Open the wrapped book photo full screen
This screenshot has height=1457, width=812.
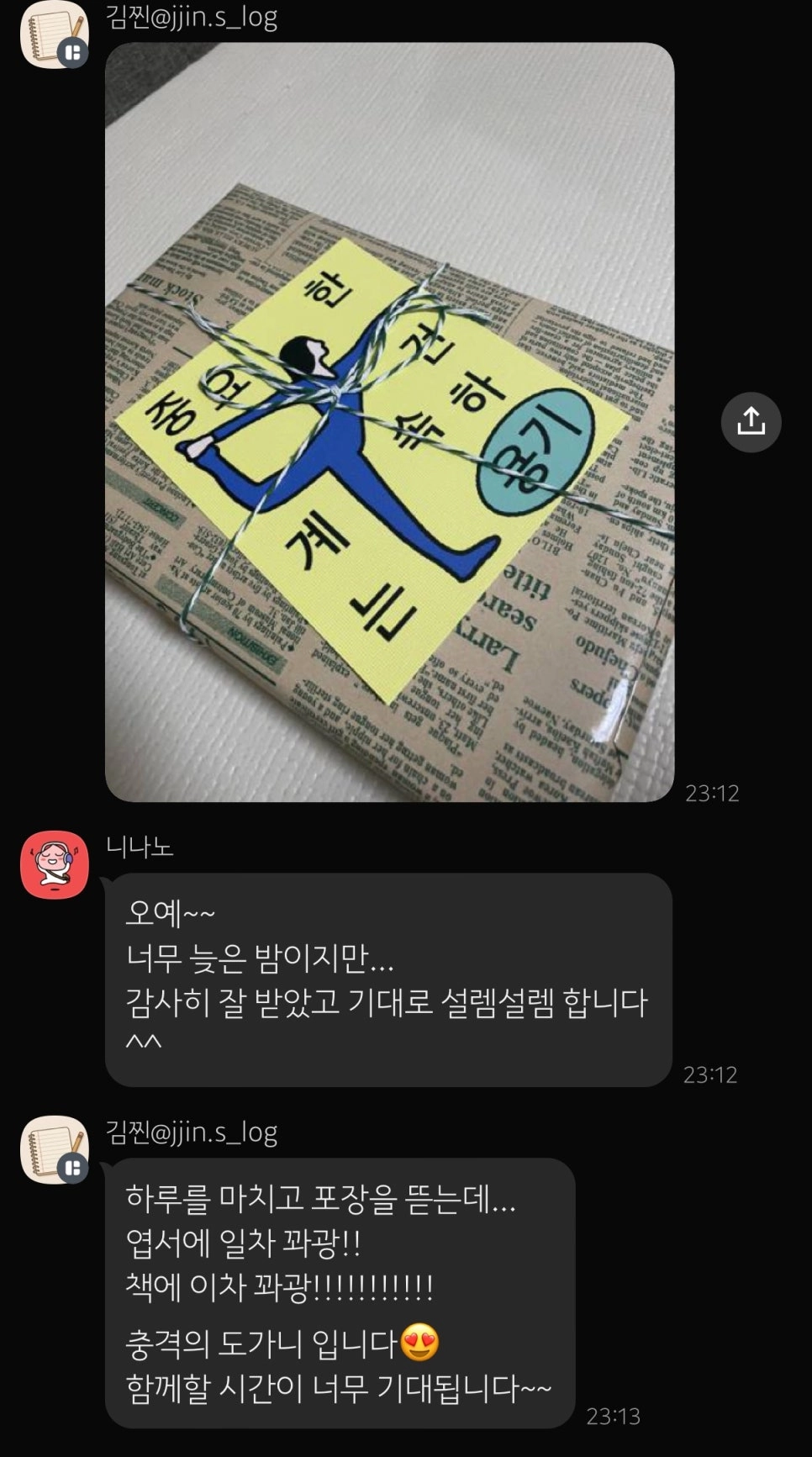coord(389,422)
